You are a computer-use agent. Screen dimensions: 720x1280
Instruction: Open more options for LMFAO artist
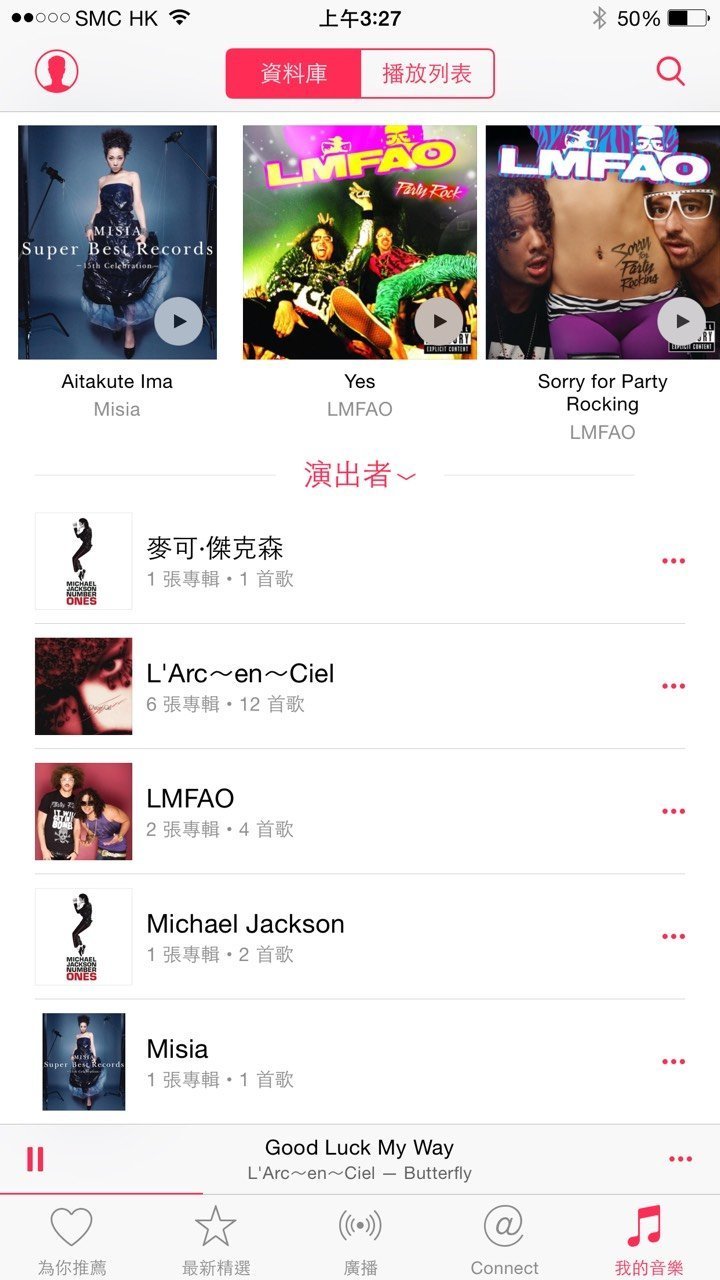[x=673, y=811]
